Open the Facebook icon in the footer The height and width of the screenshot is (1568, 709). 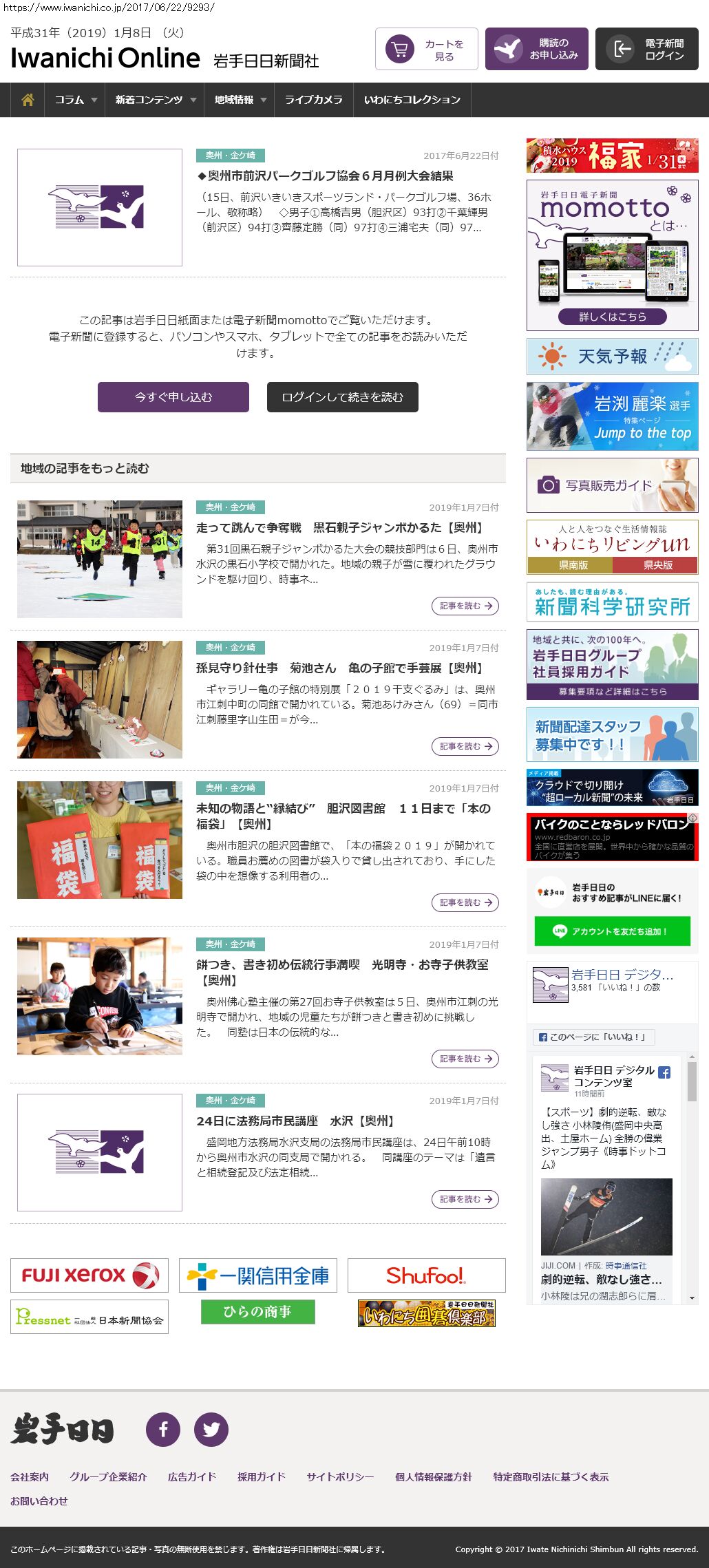163,1430
